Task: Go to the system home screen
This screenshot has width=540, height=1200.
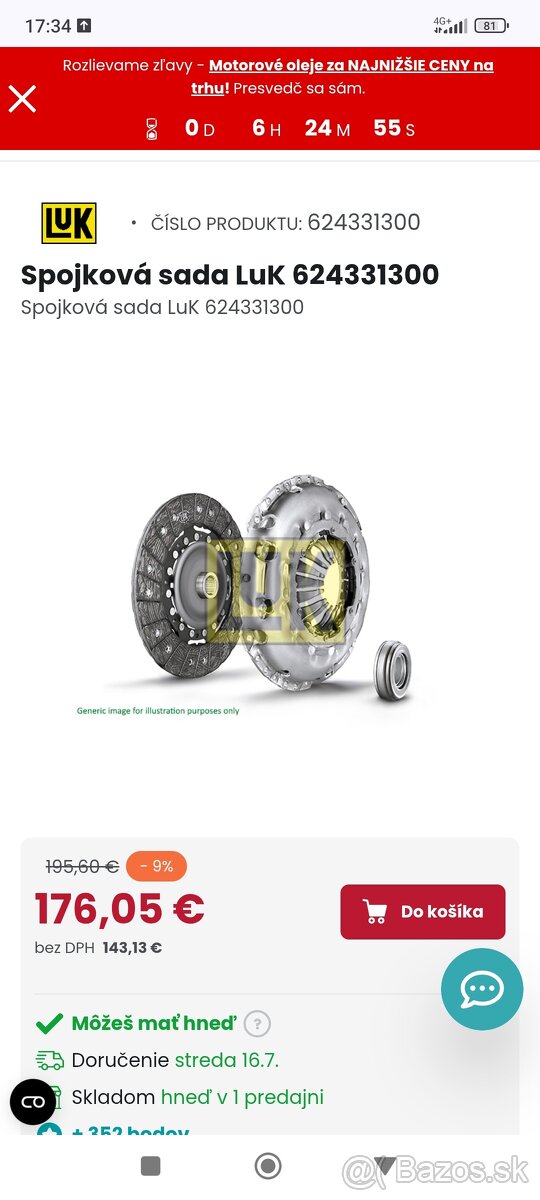Action: 268,1165
